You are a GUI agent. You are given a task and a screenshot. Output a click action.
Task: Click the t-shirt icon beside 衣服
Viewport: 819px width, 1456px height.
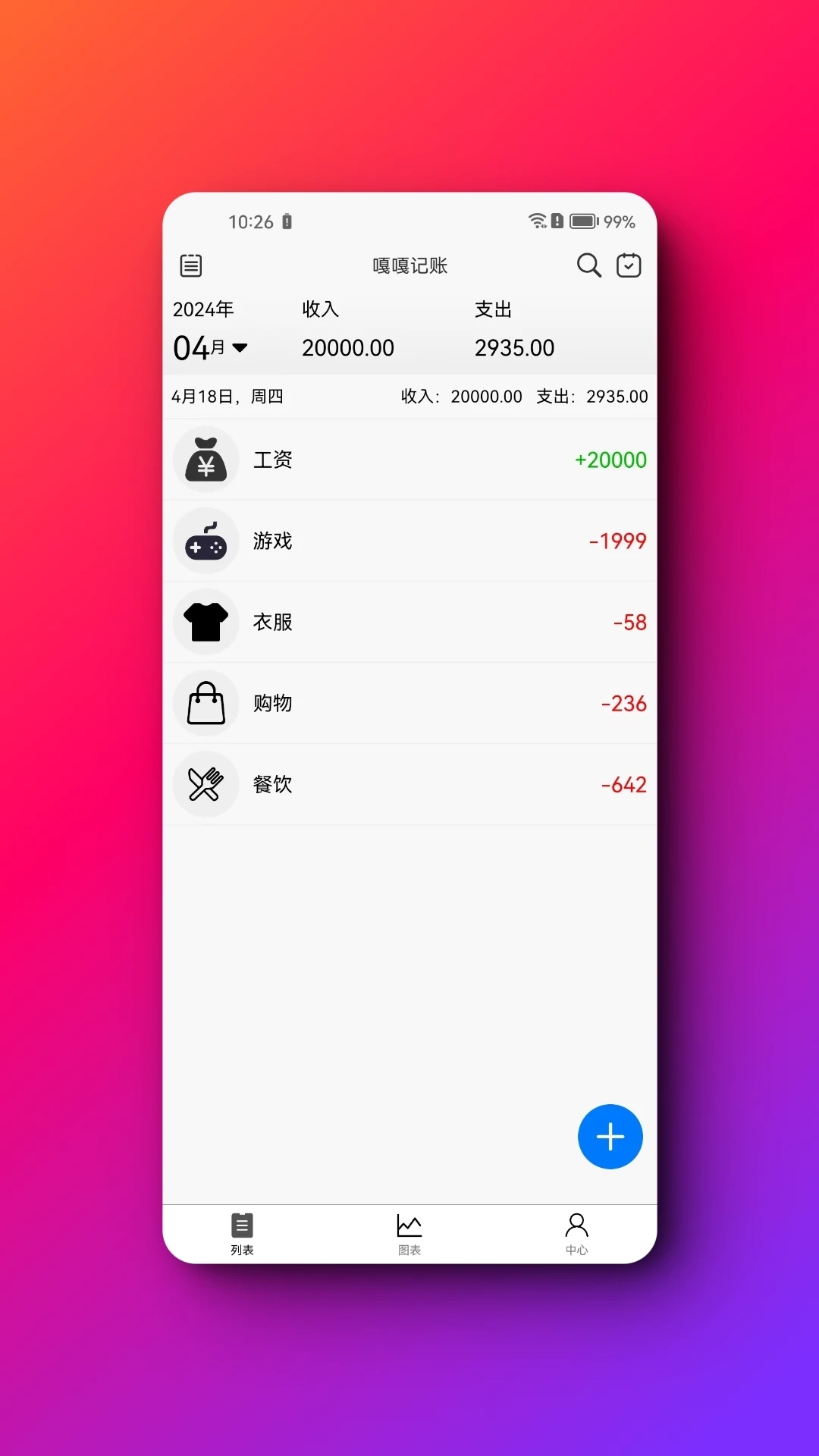tap(206, 622)
